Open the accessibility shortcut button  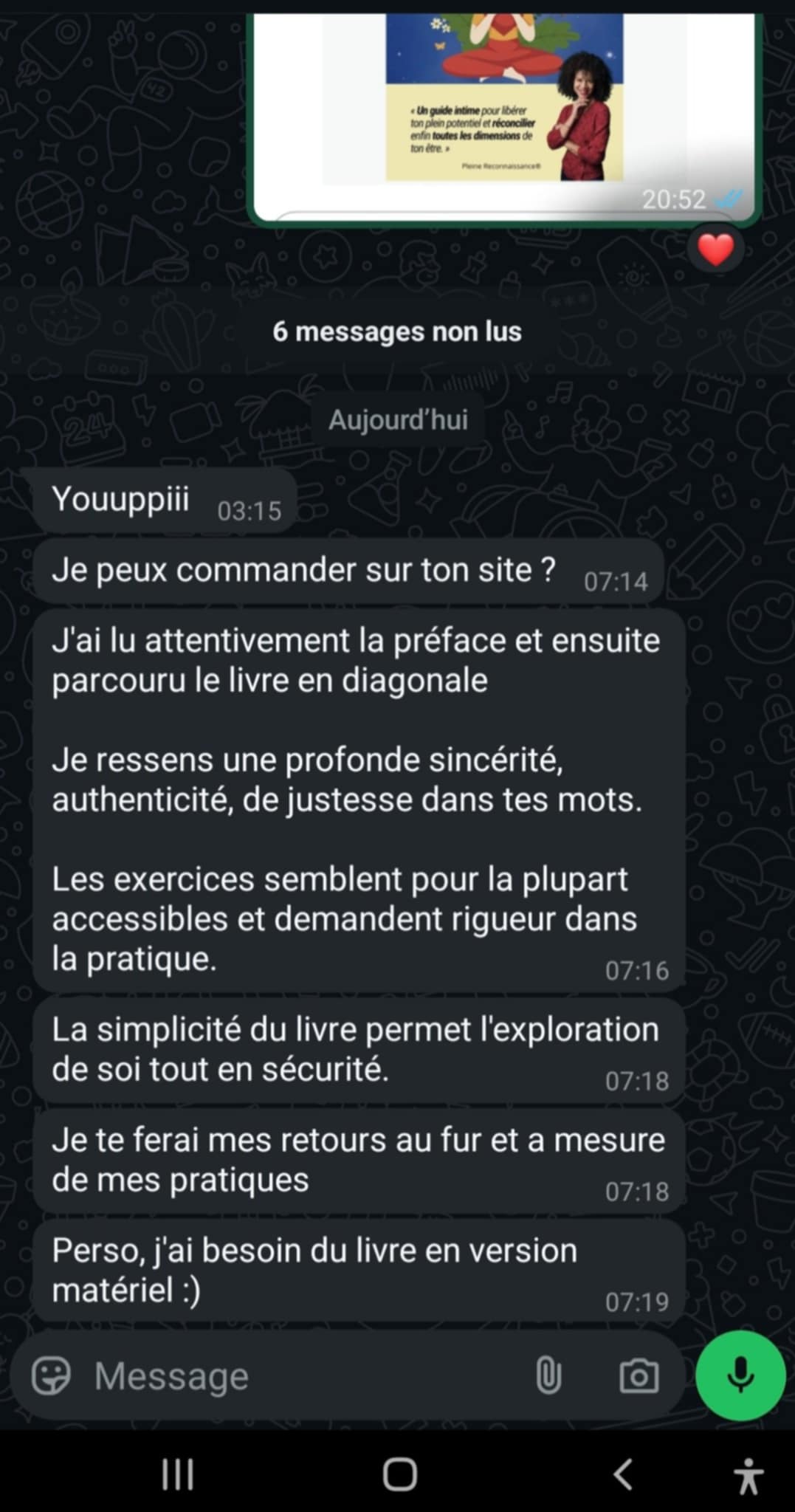(748, 1475)
